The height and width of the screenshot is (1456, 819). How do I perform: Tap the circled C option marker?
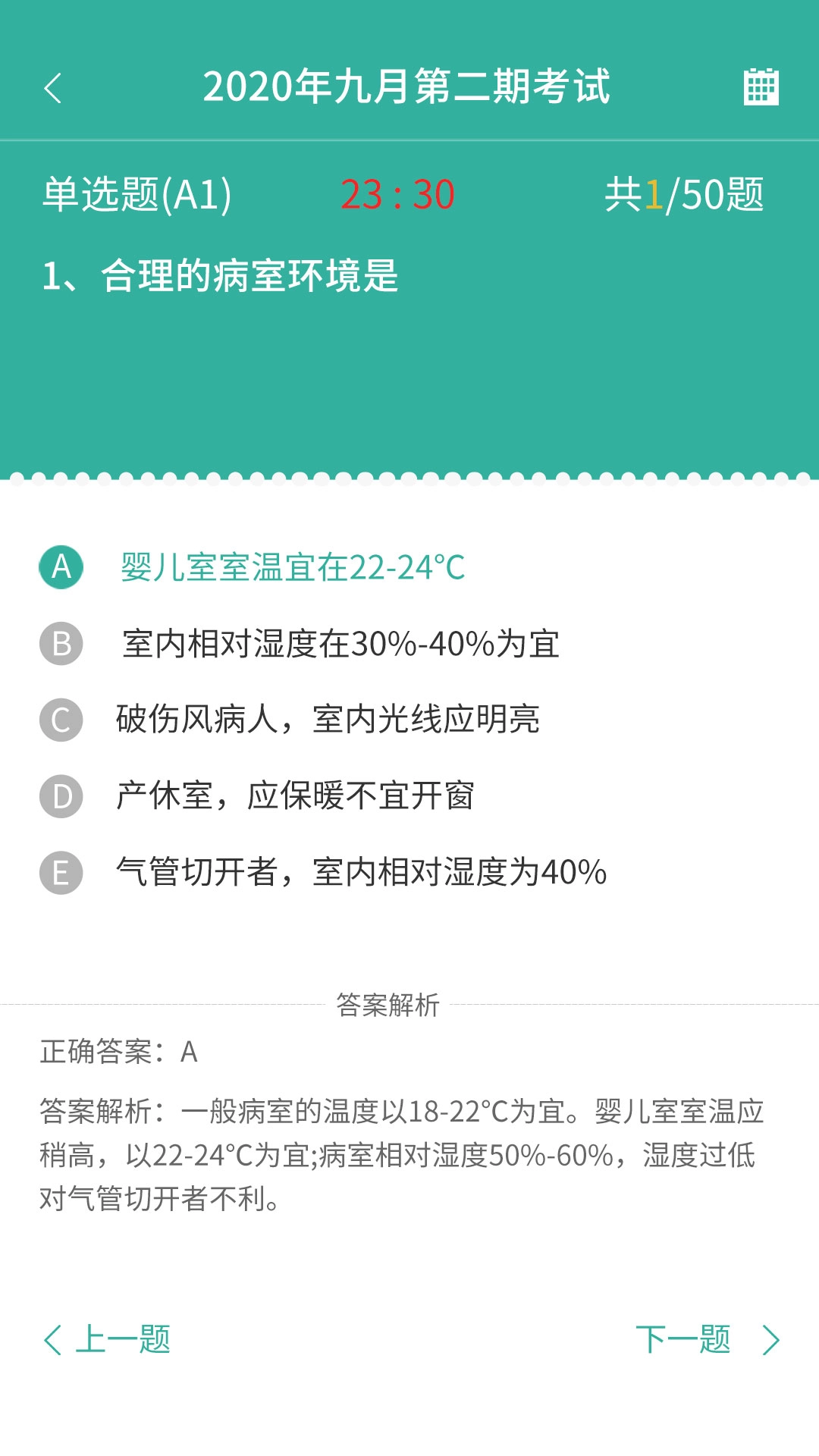pyautogui.click(x=61, y=719)
